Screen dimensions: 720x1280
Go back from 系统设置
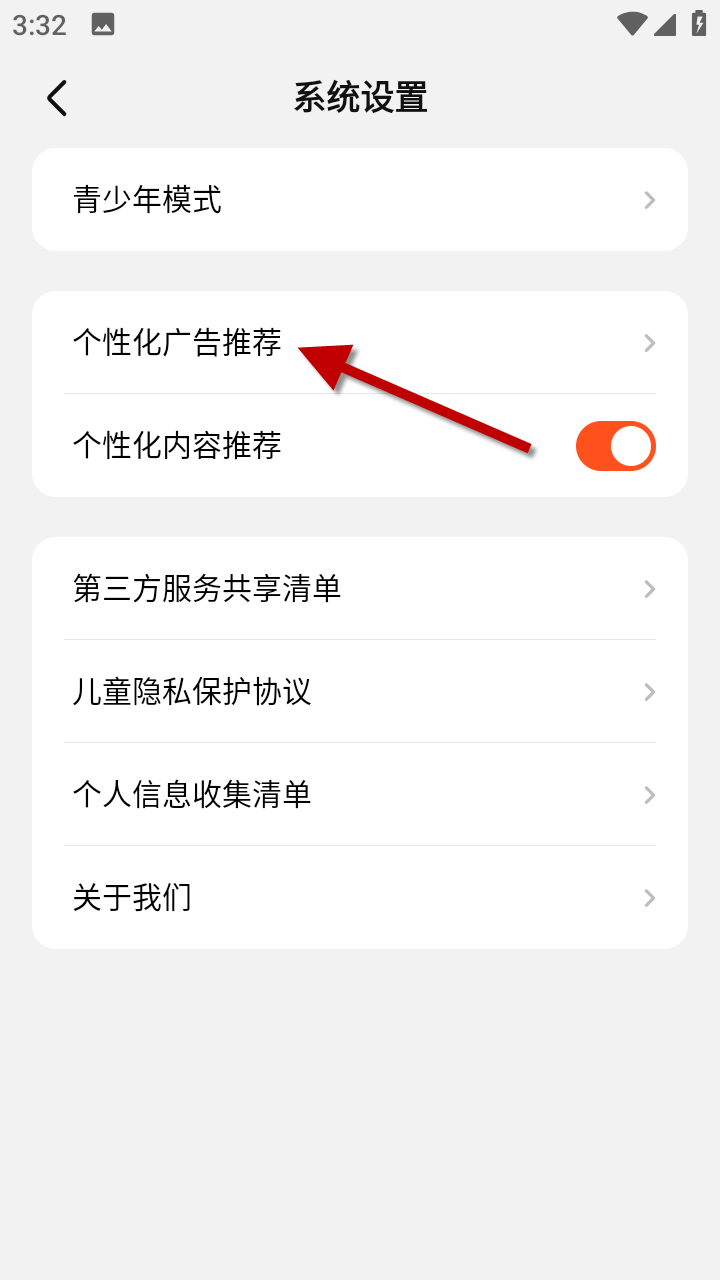(57, 98)
